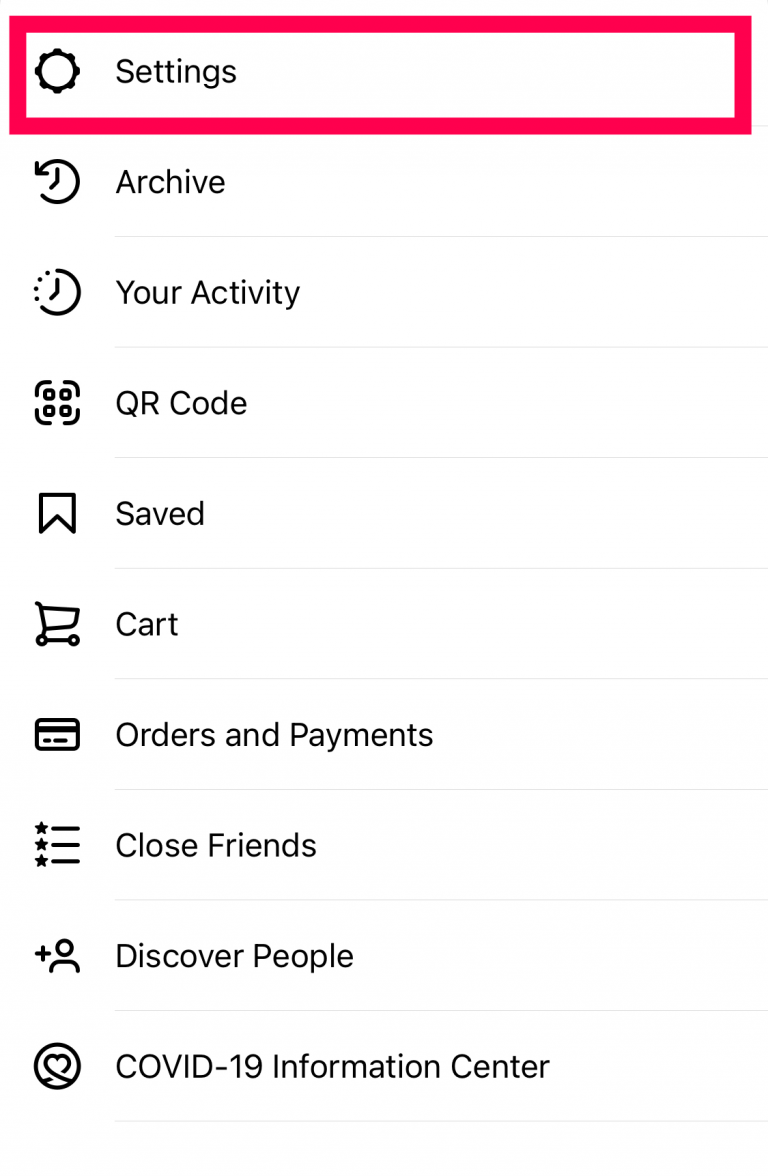The height and width of the screenshot is (1176, 768).
Task: Click the Orders and Payments card icon
Action: click(x=57, y=734)
